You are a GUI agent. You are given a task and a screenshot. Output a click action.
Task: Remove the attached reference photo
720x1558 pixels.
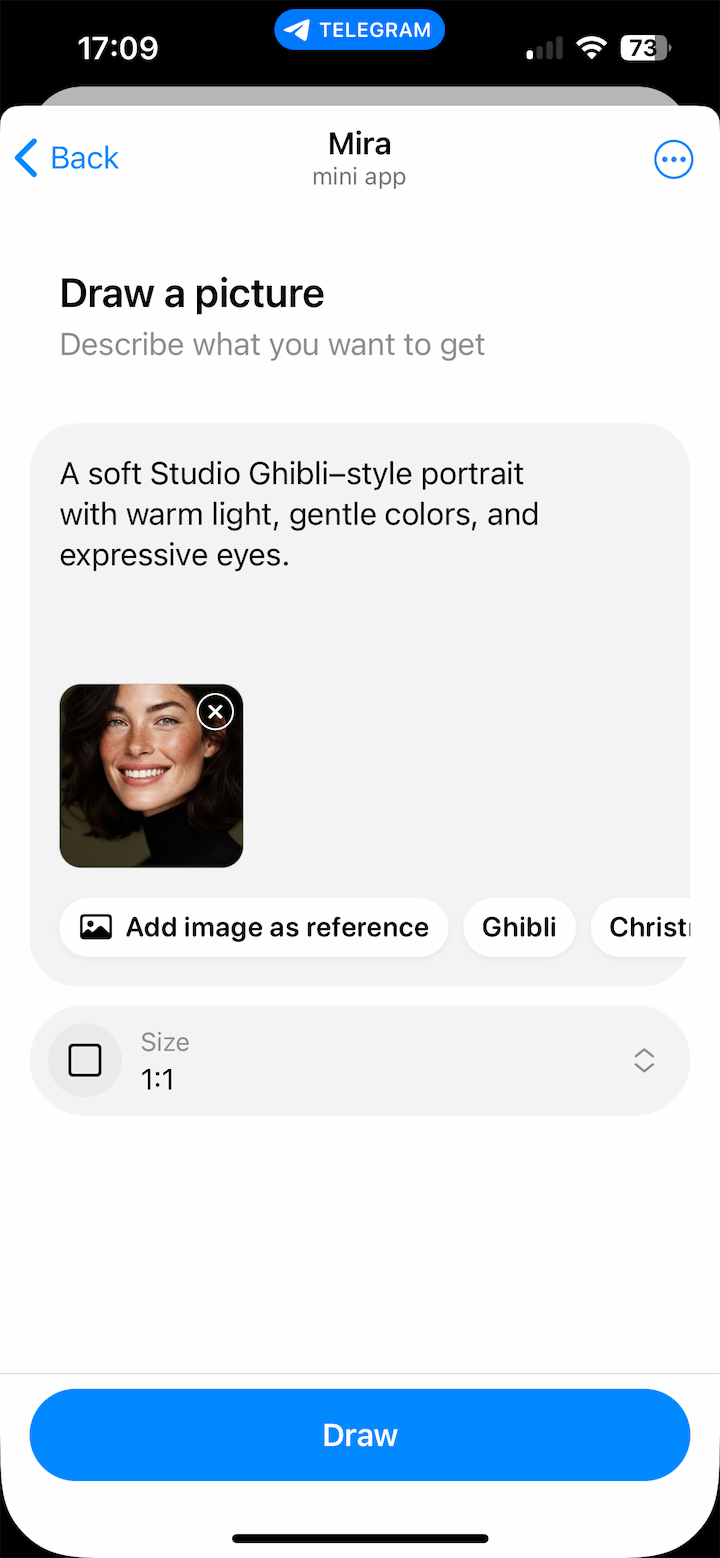pyautogui.click(x=215, y=712)
